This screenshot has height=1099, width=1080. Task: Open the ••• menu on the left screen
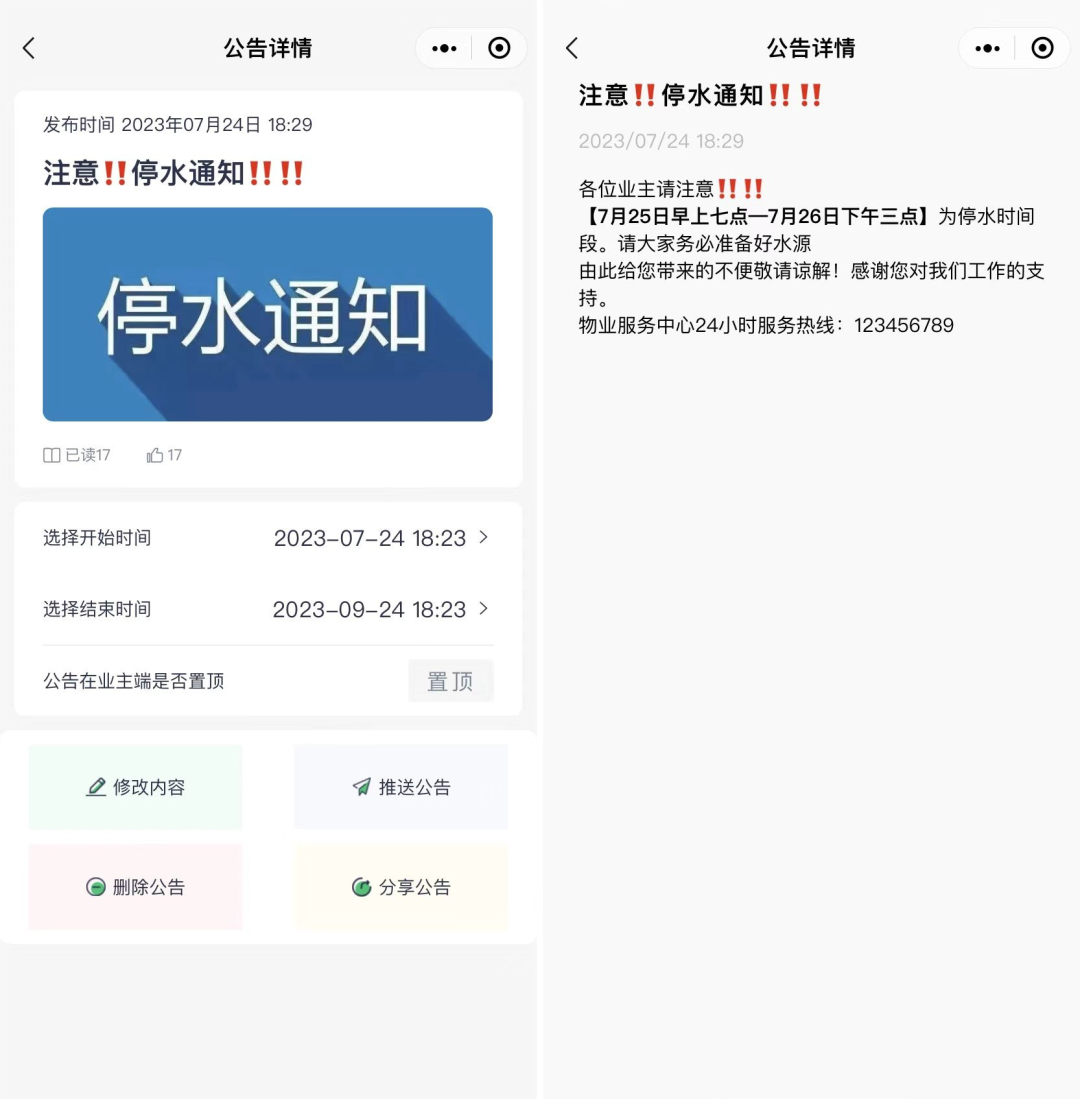(444, 48)
